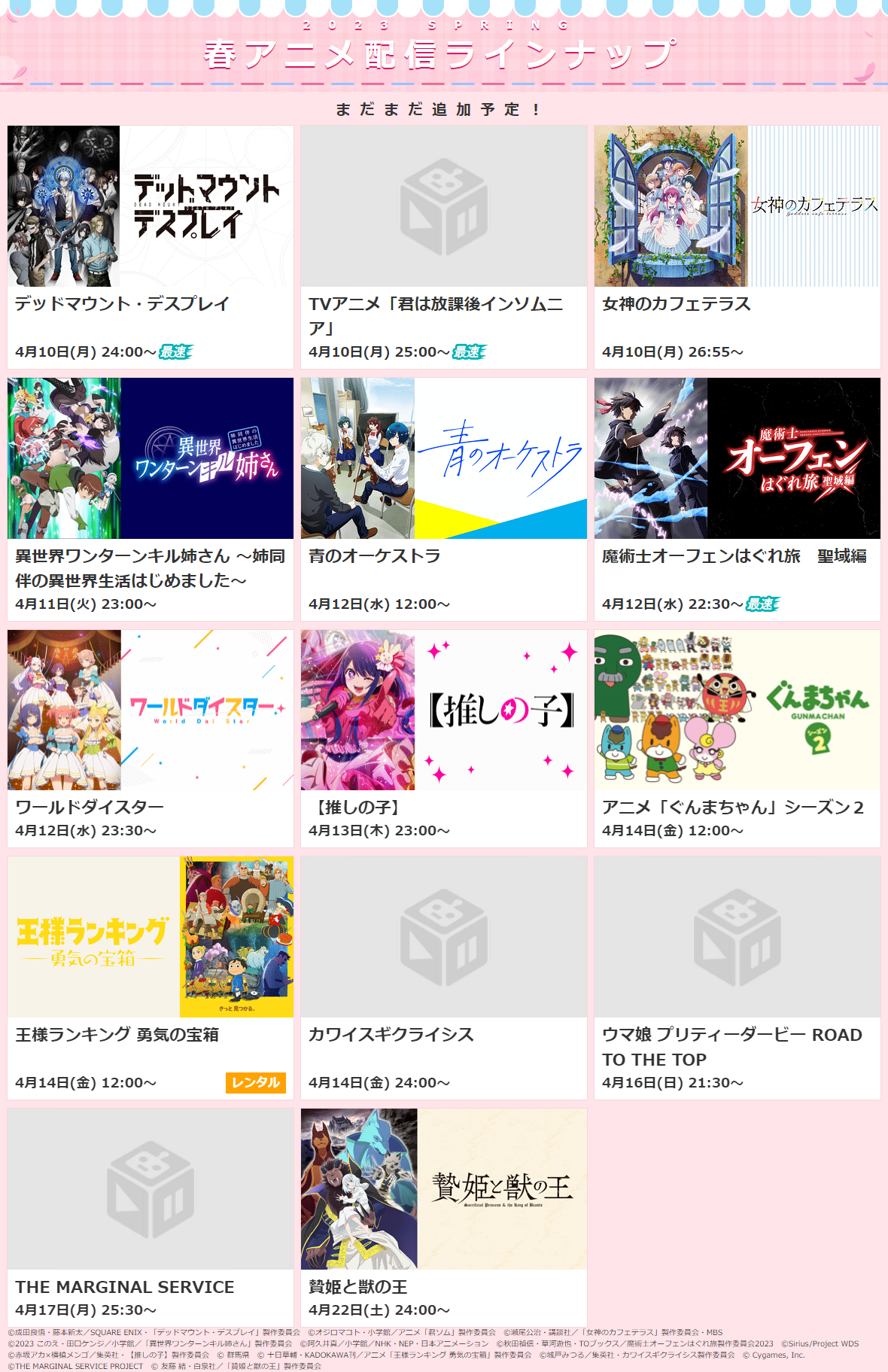Open the デッドマウント・デスプレイ anime card
The image size is (888, 1372).
coord(151,207)
